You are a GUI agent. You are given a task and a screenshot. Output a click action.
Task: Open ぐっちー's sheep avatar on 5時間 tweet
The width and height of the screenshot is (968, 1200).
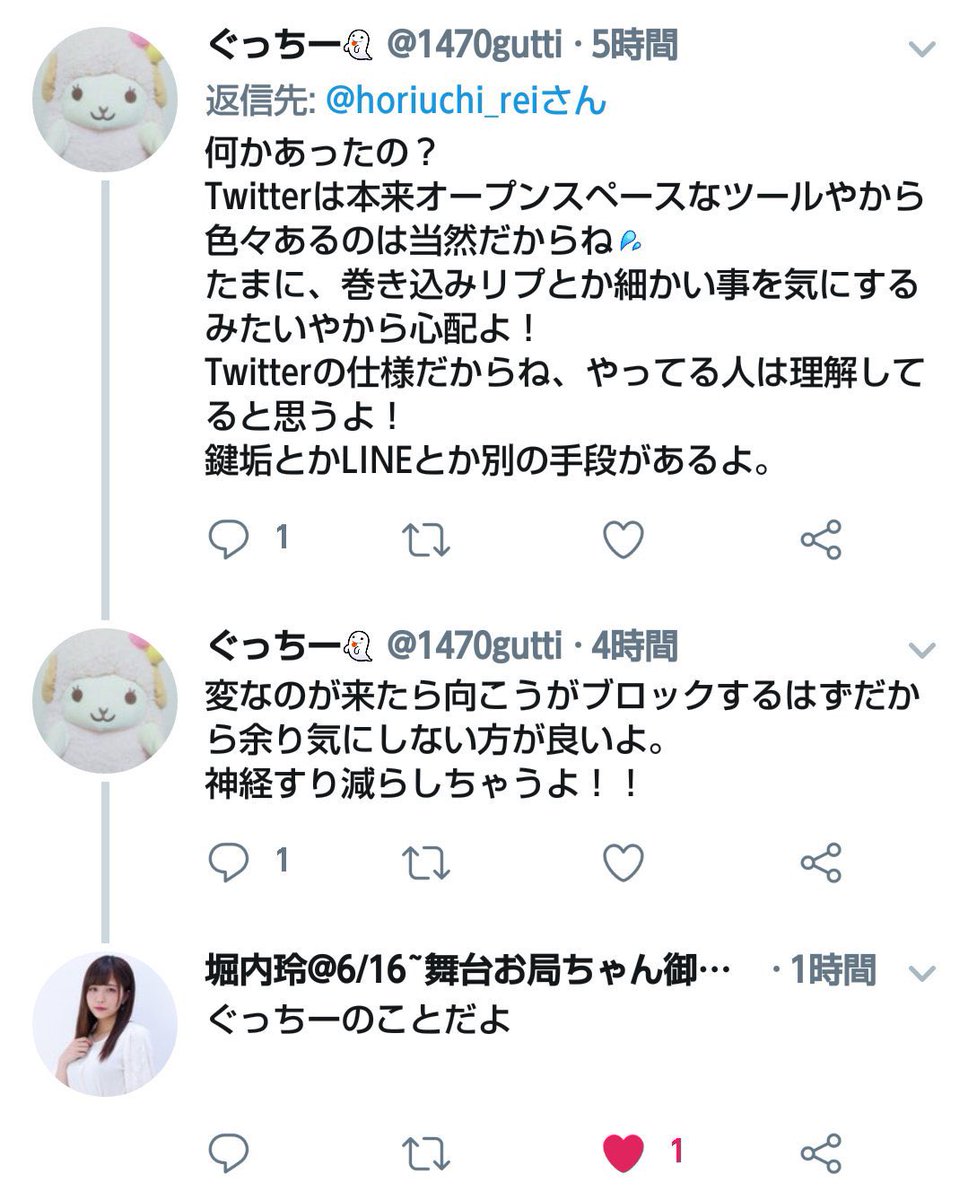tap(105, 100)
